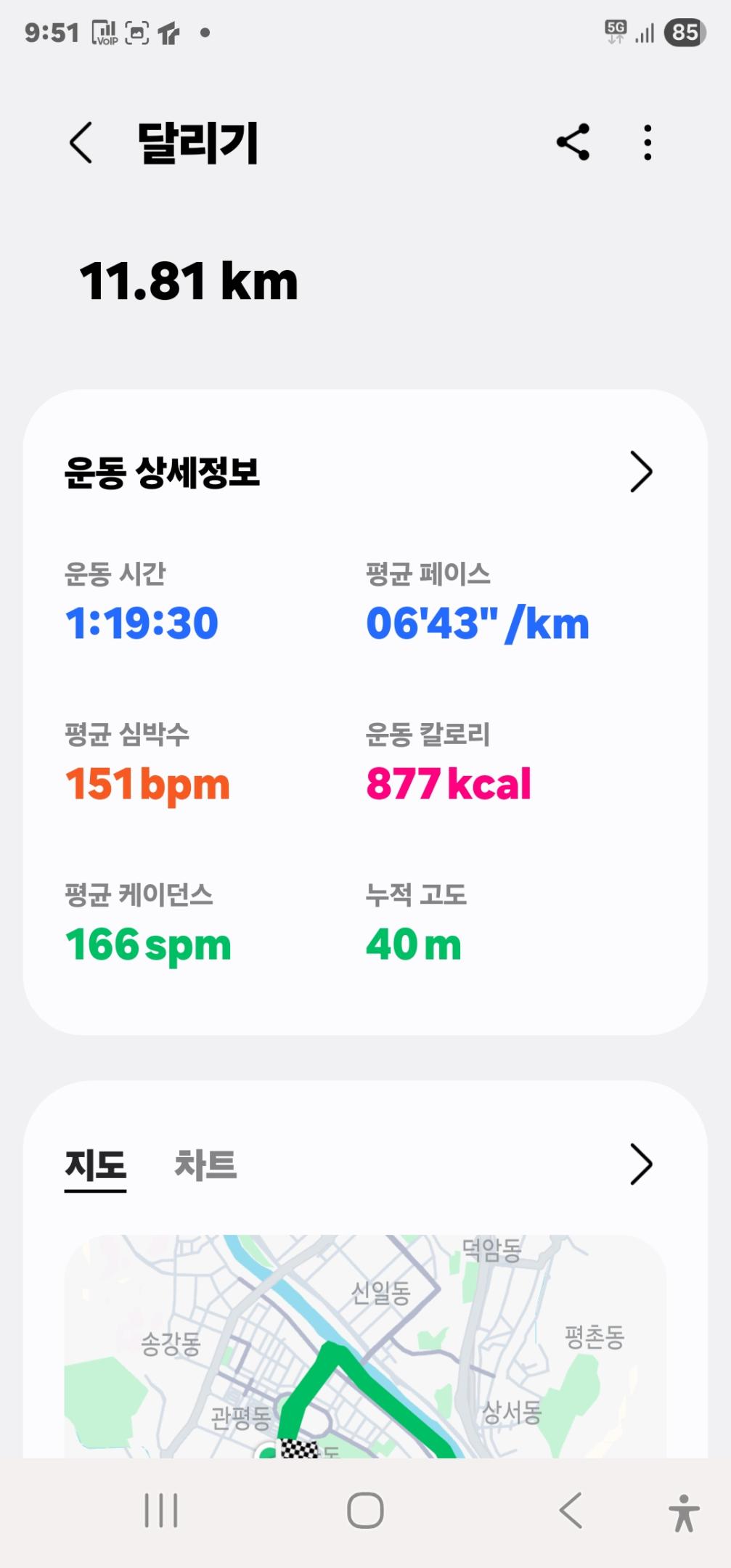Show recent apps from navigation bar
Image resolution: width=731 pixels, height=1568 pixels.
click(x=161, y=1511)
